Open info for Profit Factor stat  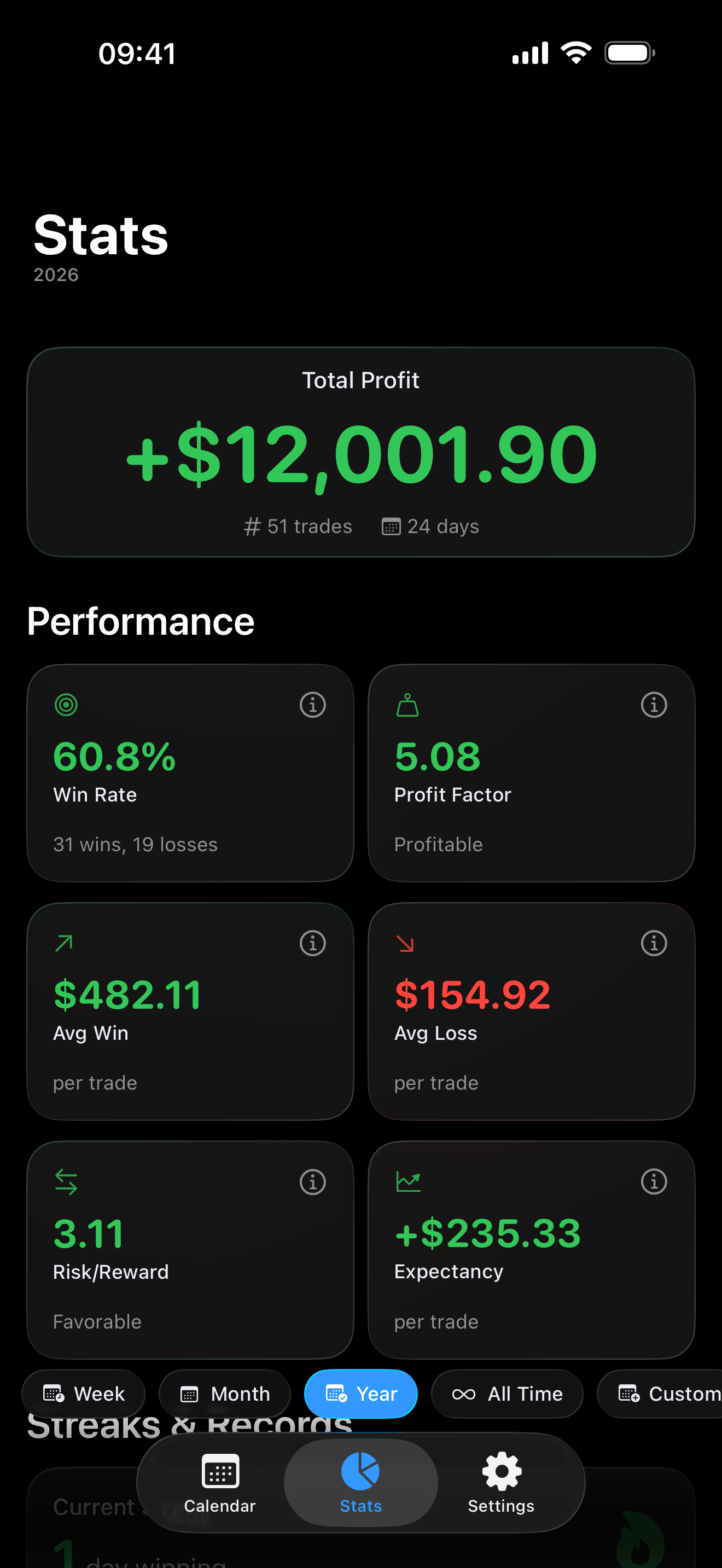pos(653,705)
